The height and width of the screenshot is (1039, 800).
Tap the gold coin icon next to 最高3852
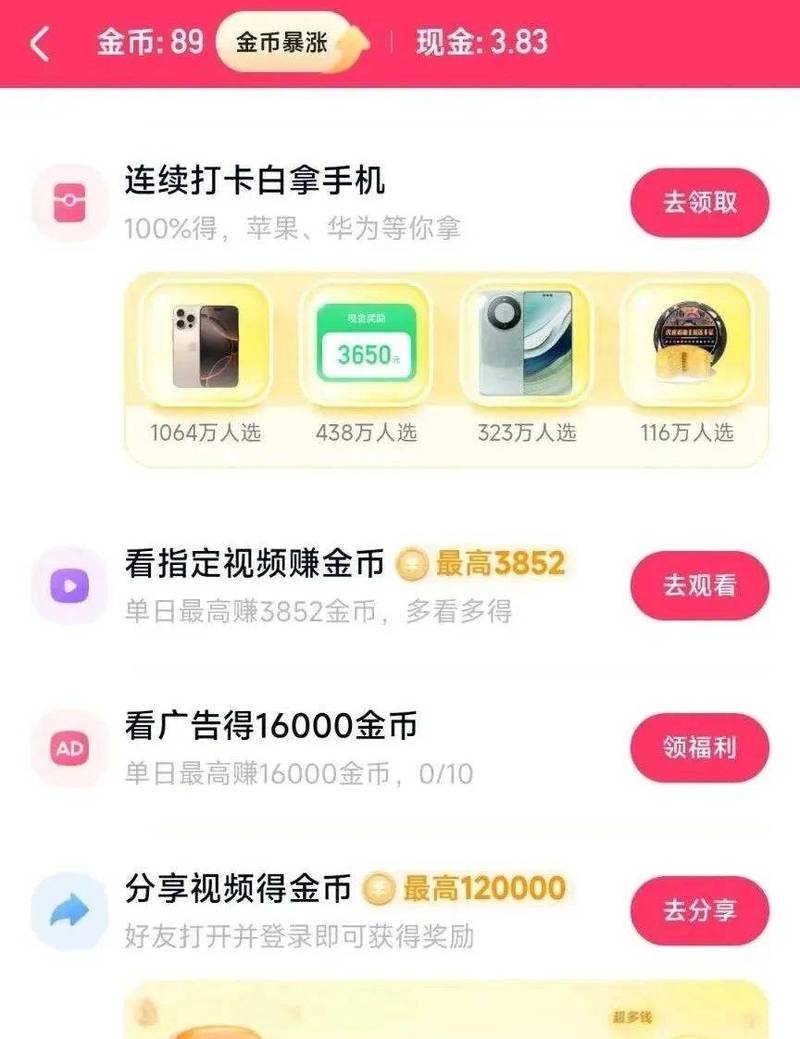pyautogui.click(x=412, y=565)
